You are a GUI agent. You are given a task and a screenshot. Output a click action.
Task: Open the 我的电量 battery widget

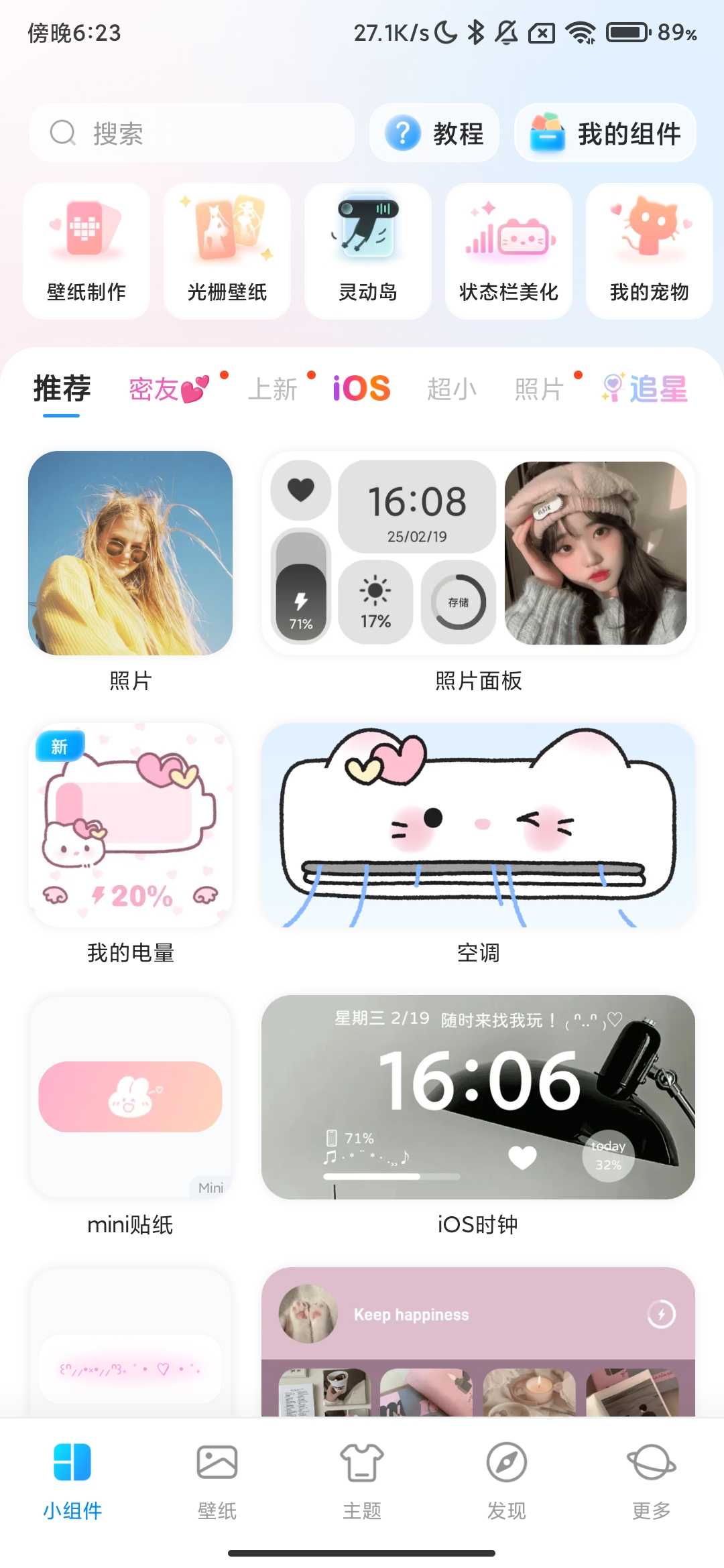coord(131,825)
